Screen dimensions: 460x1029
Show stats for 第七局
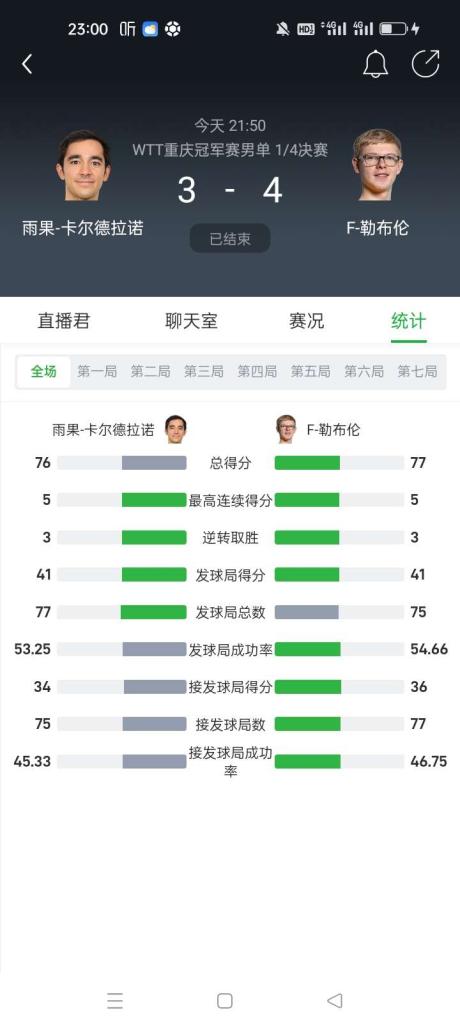point(417,371)
